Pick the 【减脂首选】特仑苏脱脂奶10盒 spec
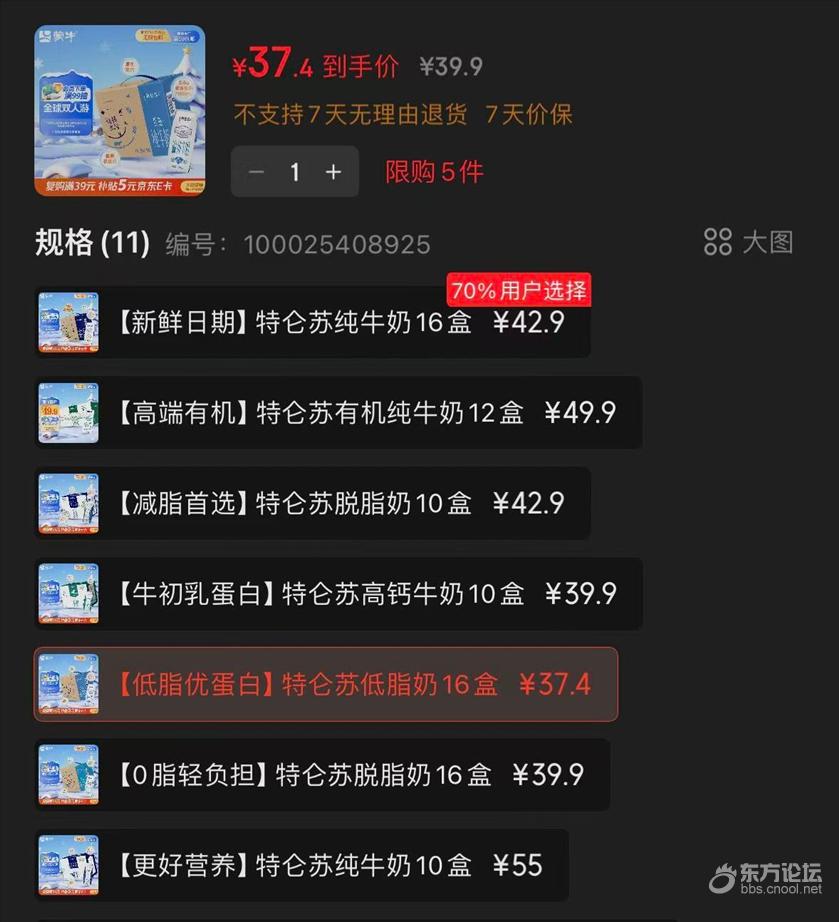The width and height of the screenshot is (839, 922). pos(312,503)
